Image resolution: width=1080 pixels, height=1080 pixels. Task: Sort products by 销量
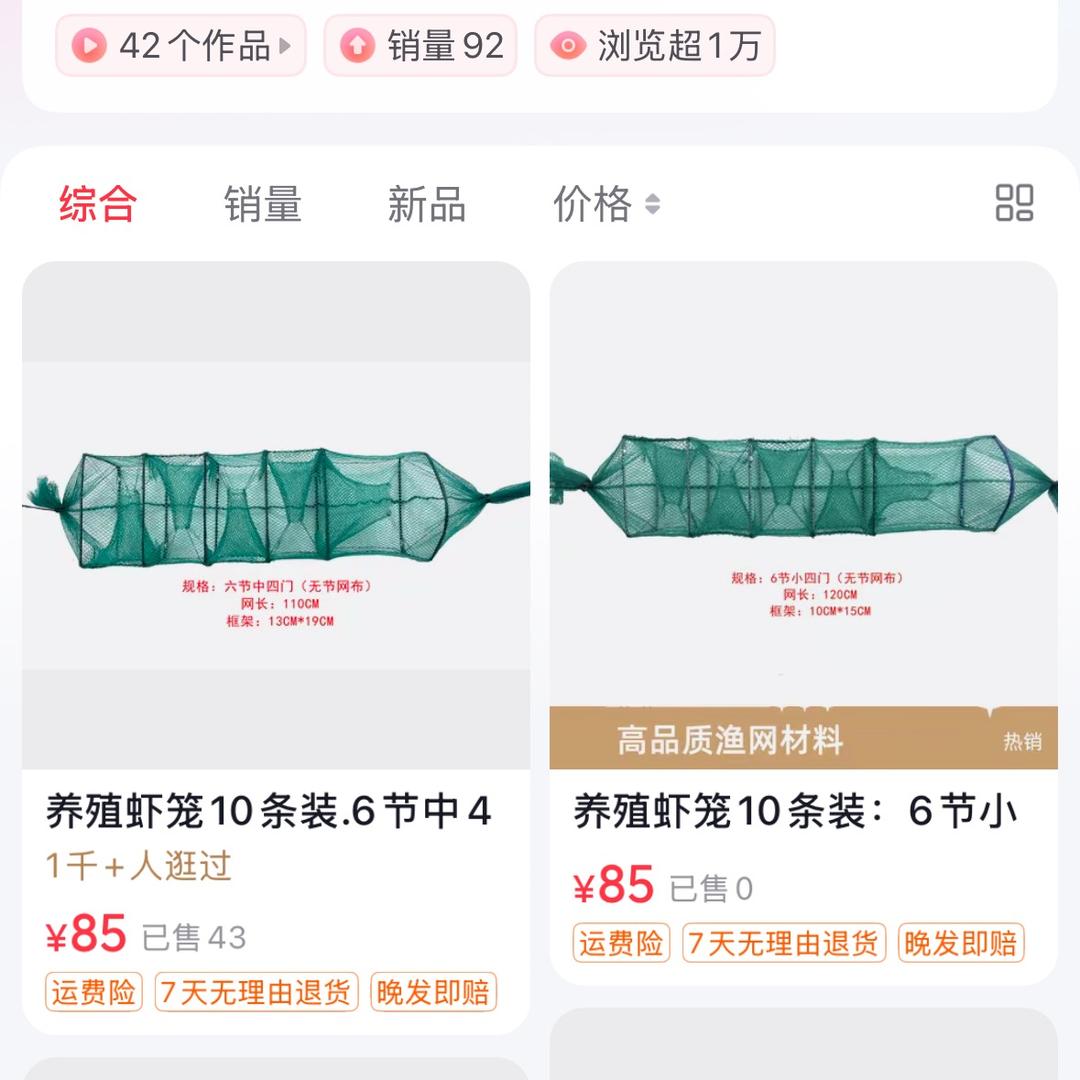tap(262, 204)
